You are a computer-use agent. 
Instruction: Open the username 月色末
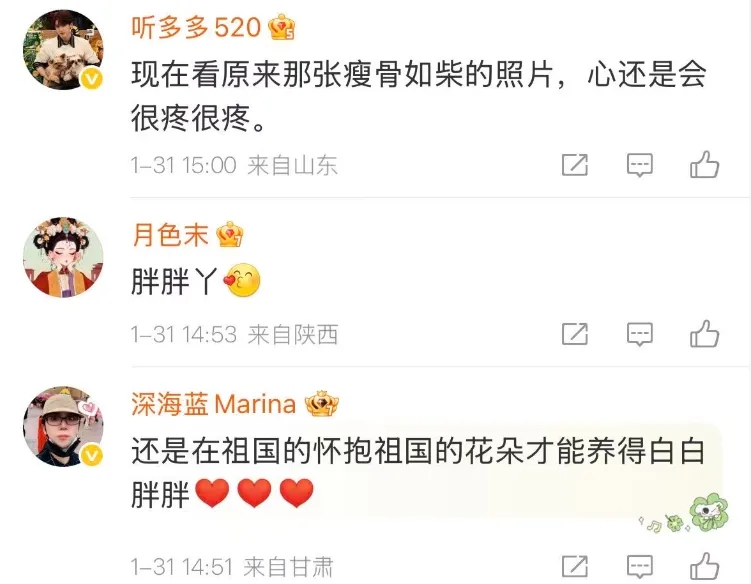point(170,235)
